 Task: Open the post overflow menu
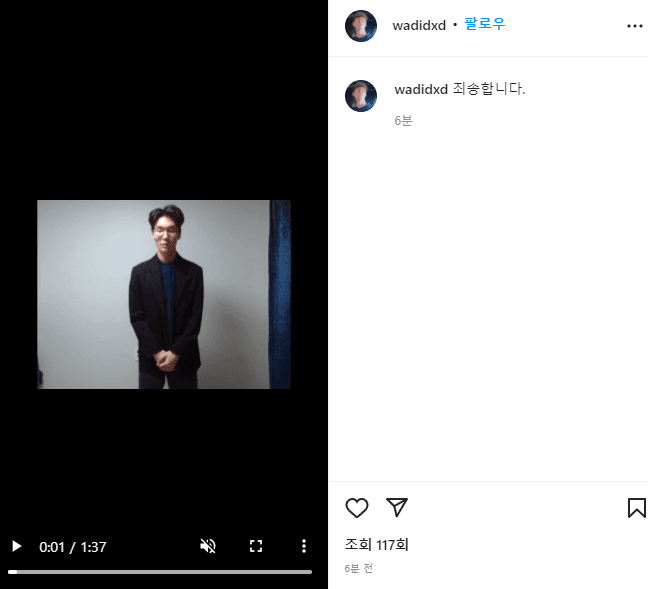[x=635, y=26]
